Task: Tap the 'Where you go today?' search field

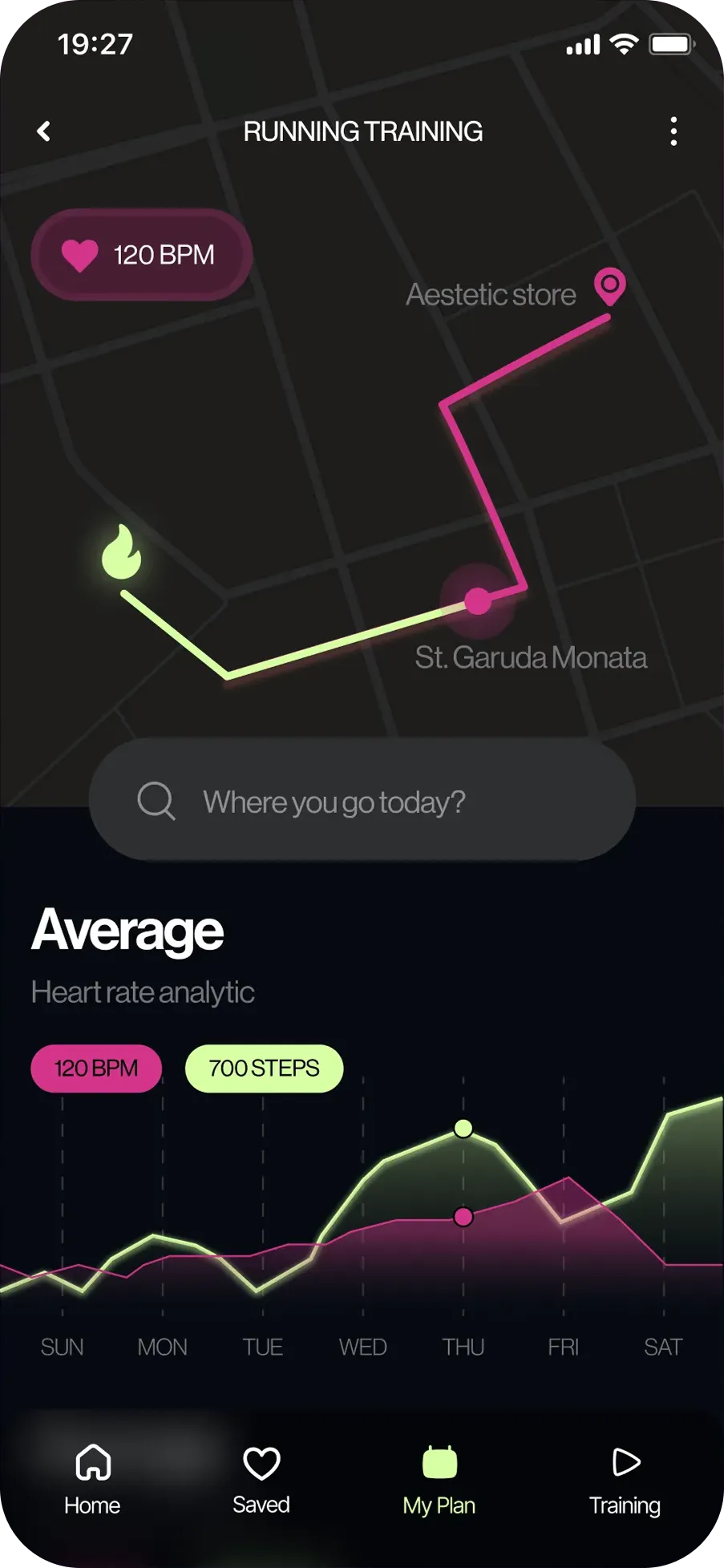Action: pos(362,801)
